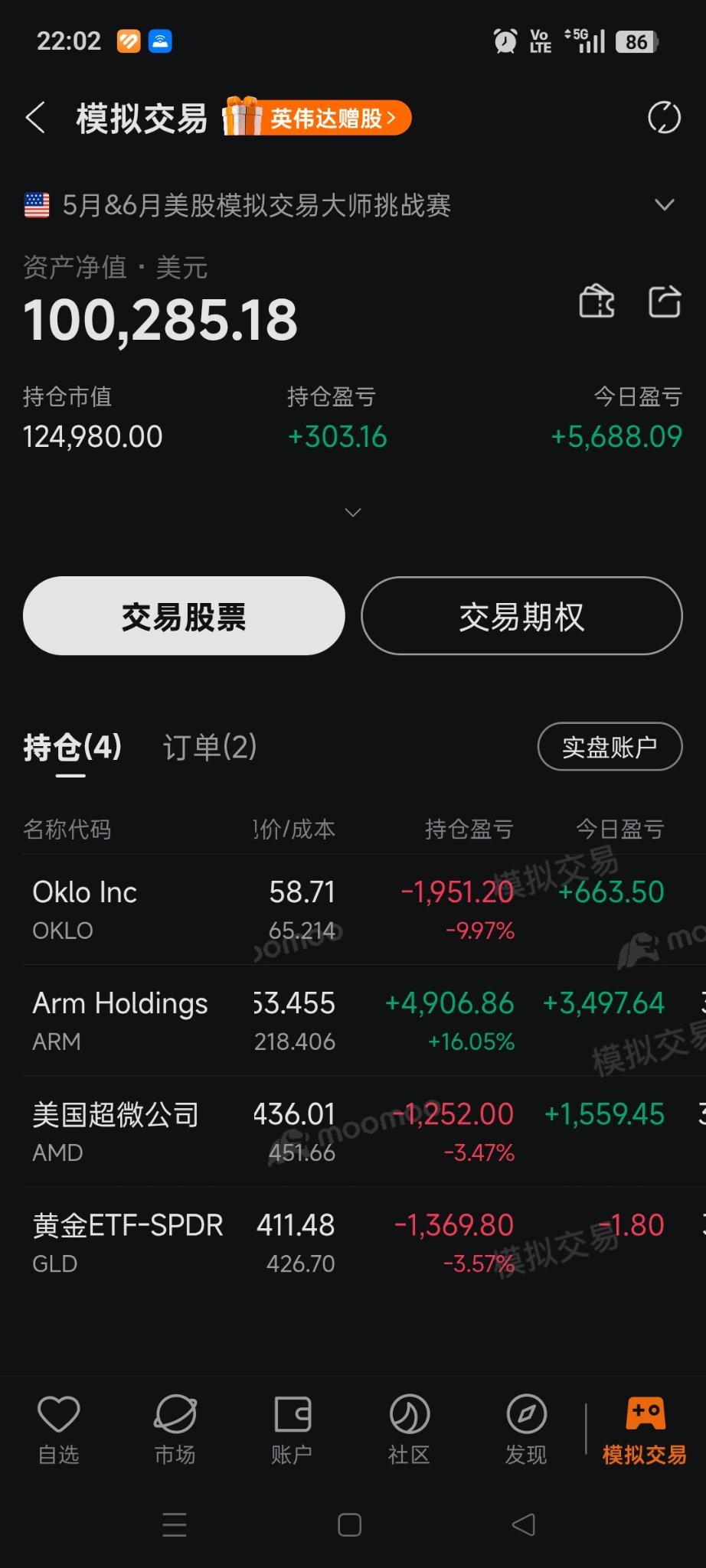Switch to the 订单(2) tab
This screenshot has height=1568, width=706.
point(210,747)
